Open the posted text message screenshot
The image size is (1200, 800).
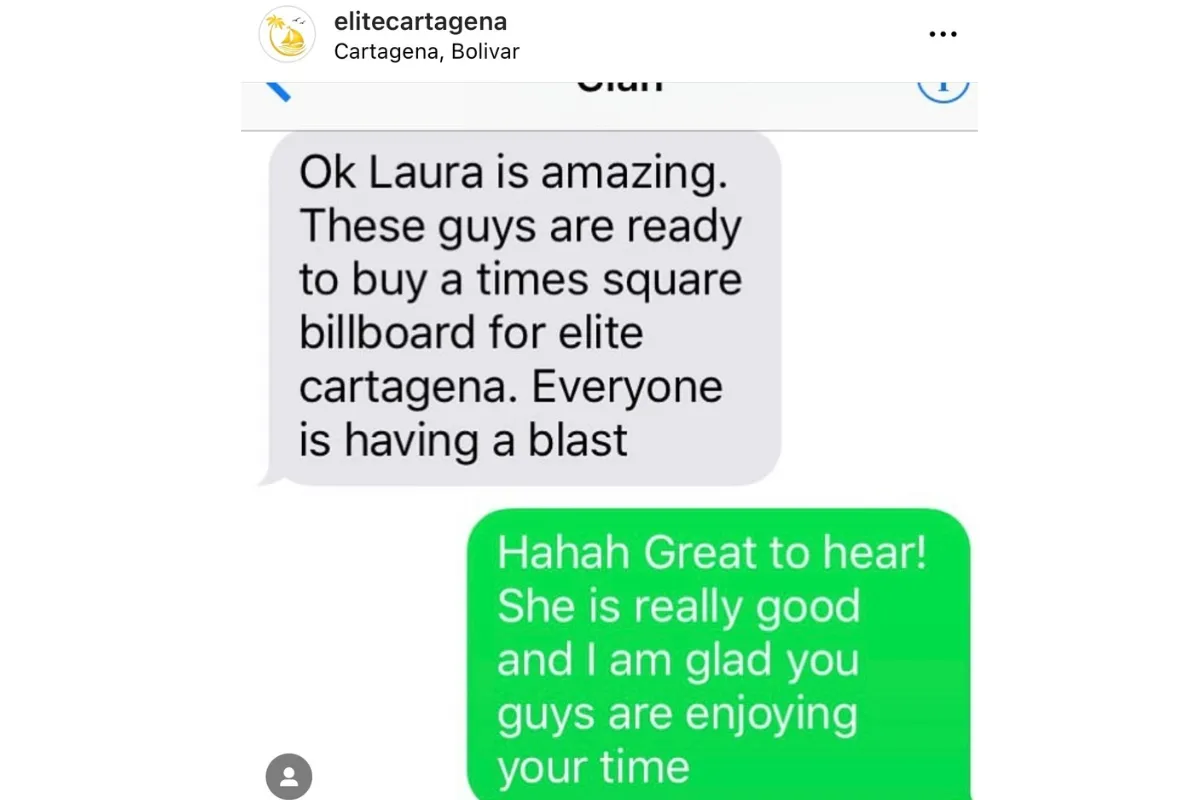pos(608,440)
